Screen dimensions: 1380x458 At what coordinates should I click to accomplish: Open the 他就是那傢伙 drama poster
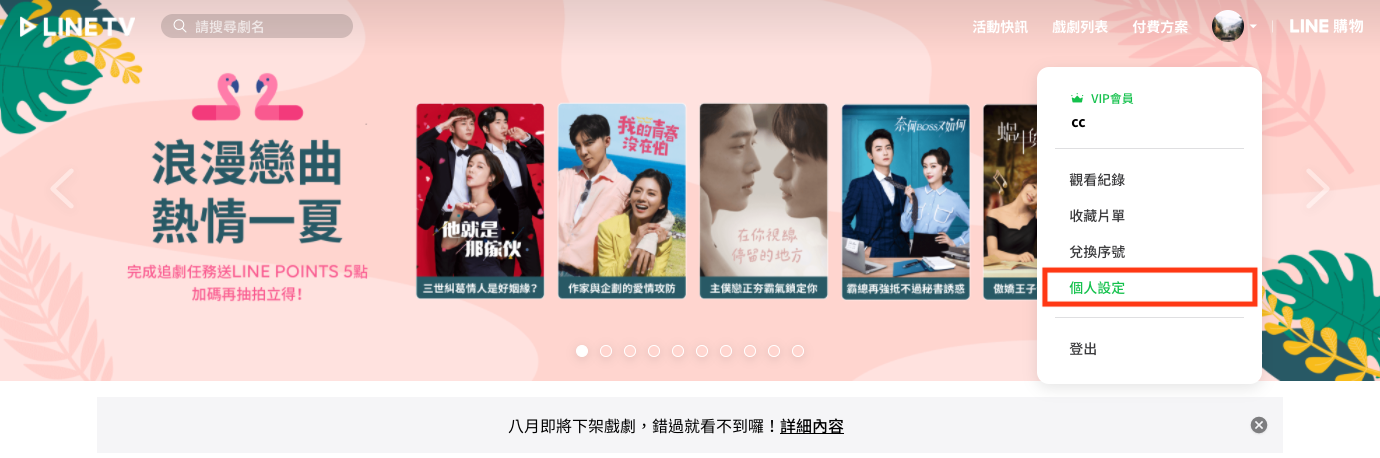pos(480,200)
